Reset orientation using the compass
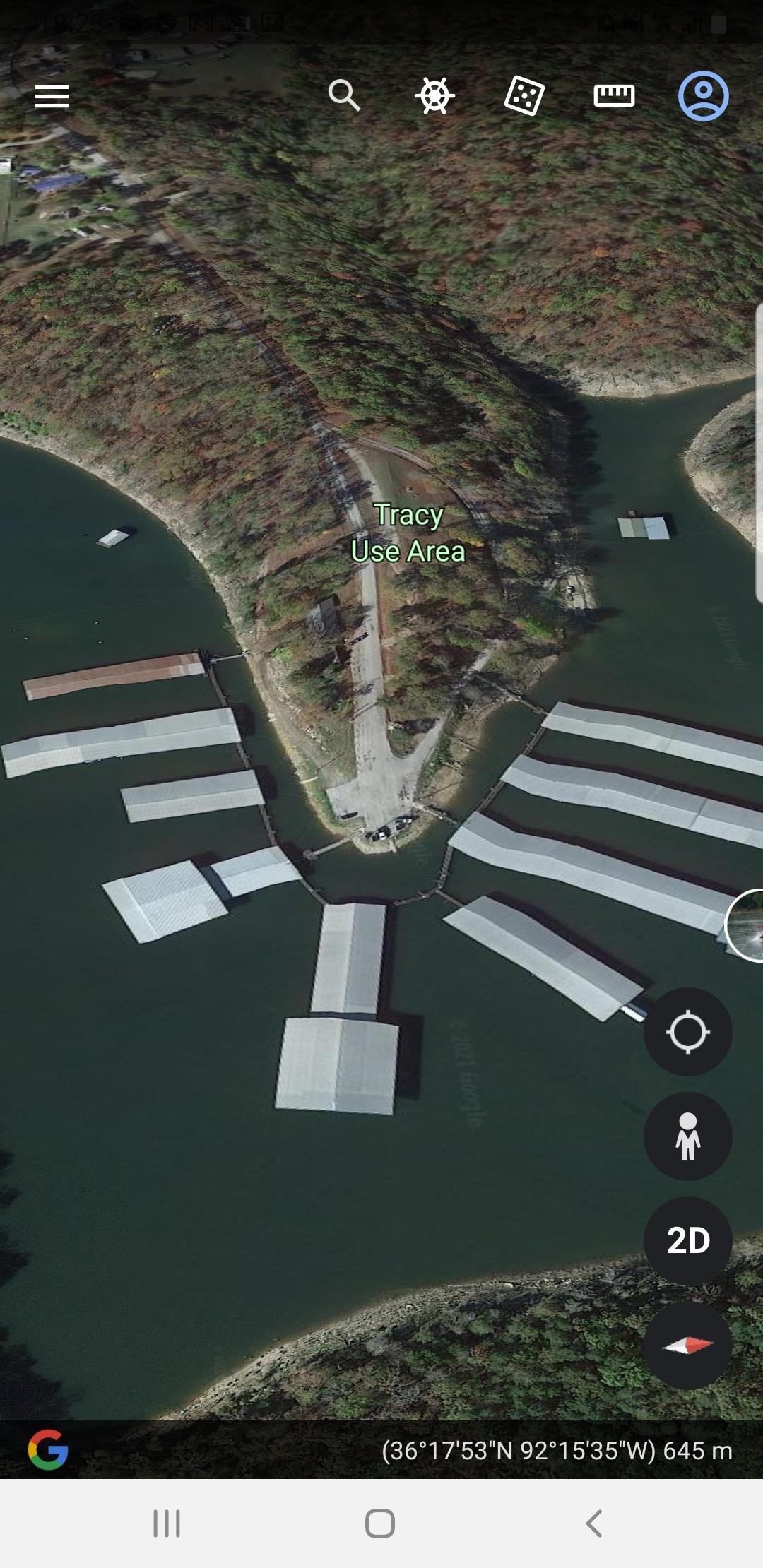Screen dimensions: 763x1568 (x=687, y=1346)
